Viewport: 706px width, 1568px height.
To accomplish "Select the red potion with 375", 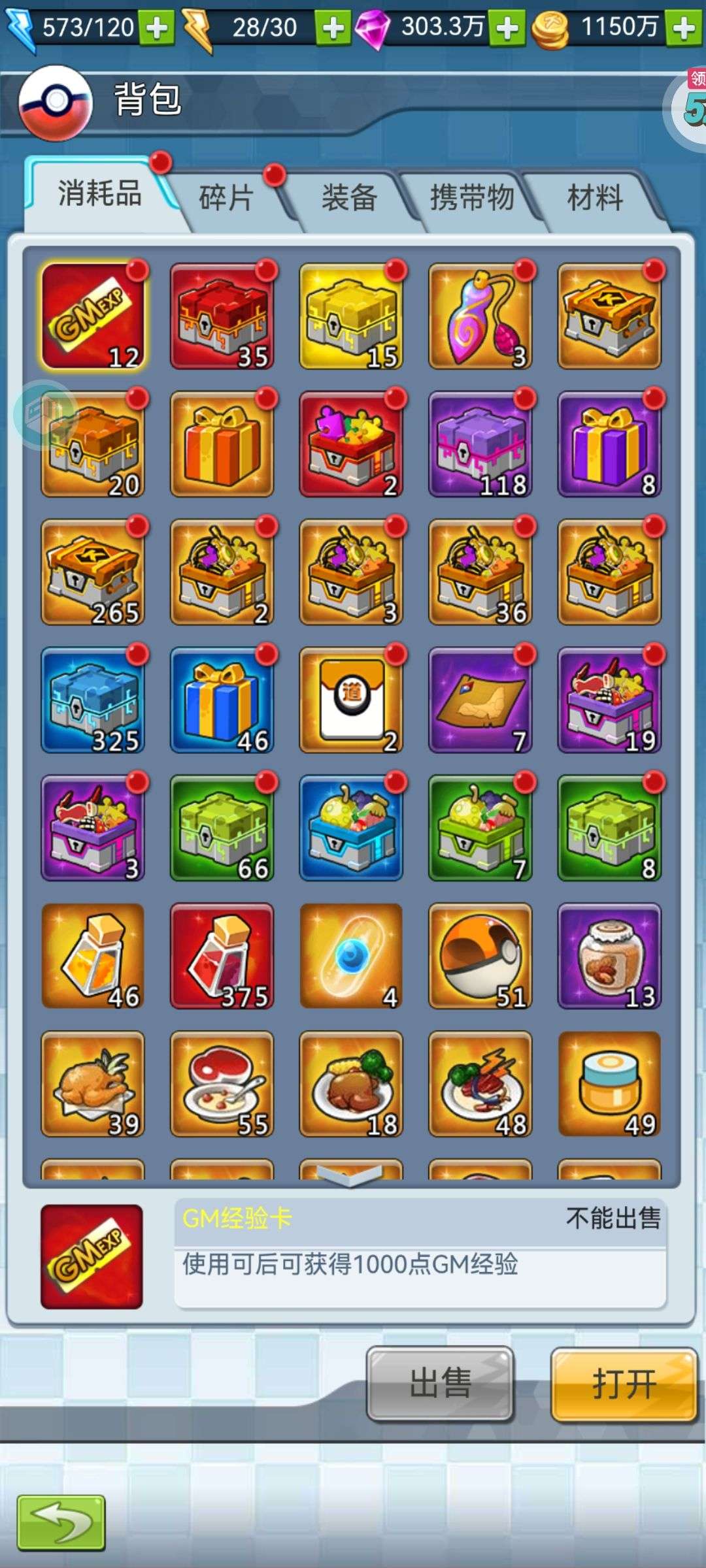I will click(222, 956).
